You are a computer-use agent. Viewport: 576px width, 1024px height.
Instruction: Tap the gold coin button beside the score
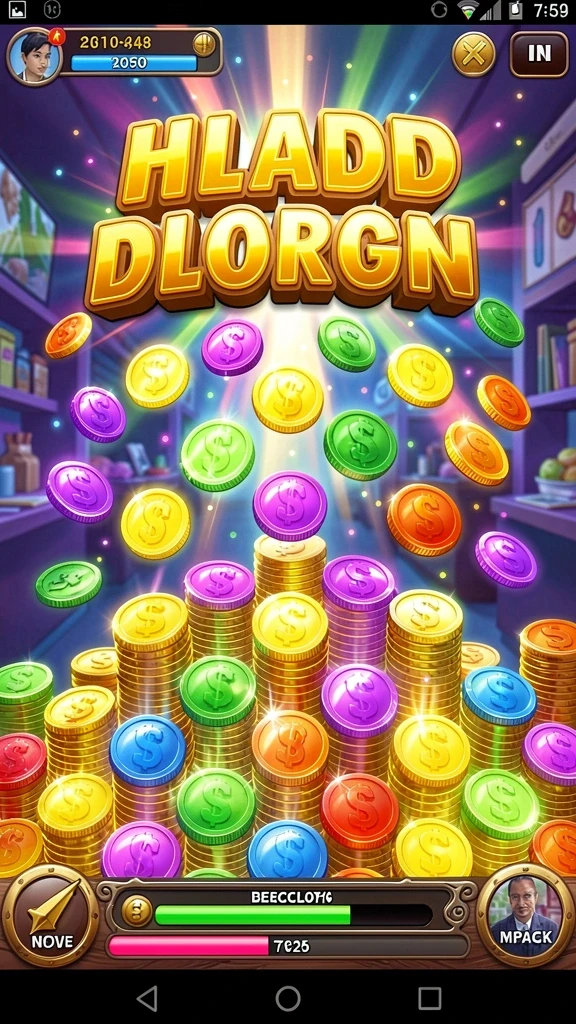tap(204, 44)
